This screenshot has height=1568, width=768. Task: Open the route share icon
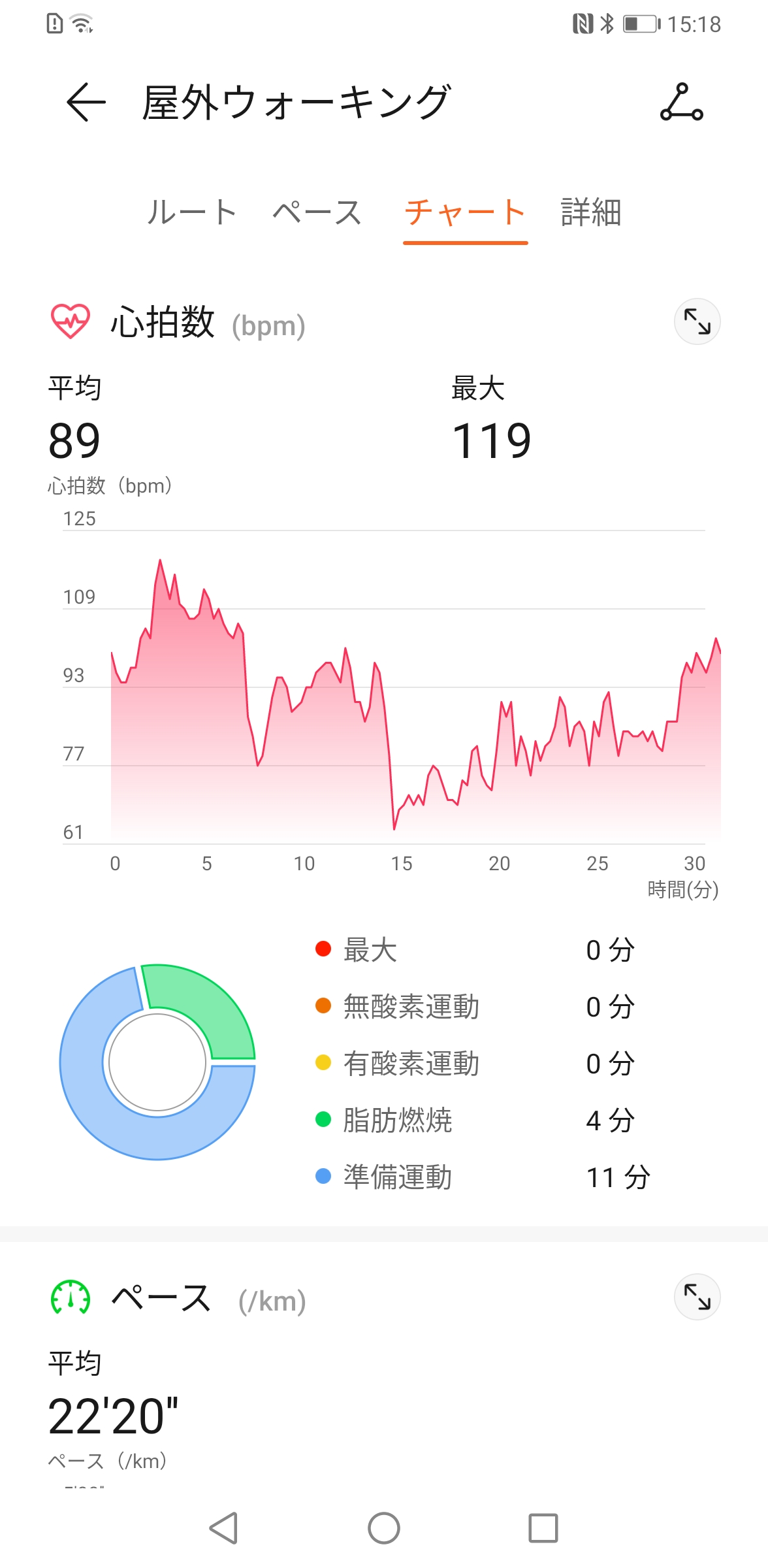[x=681, y=103]
